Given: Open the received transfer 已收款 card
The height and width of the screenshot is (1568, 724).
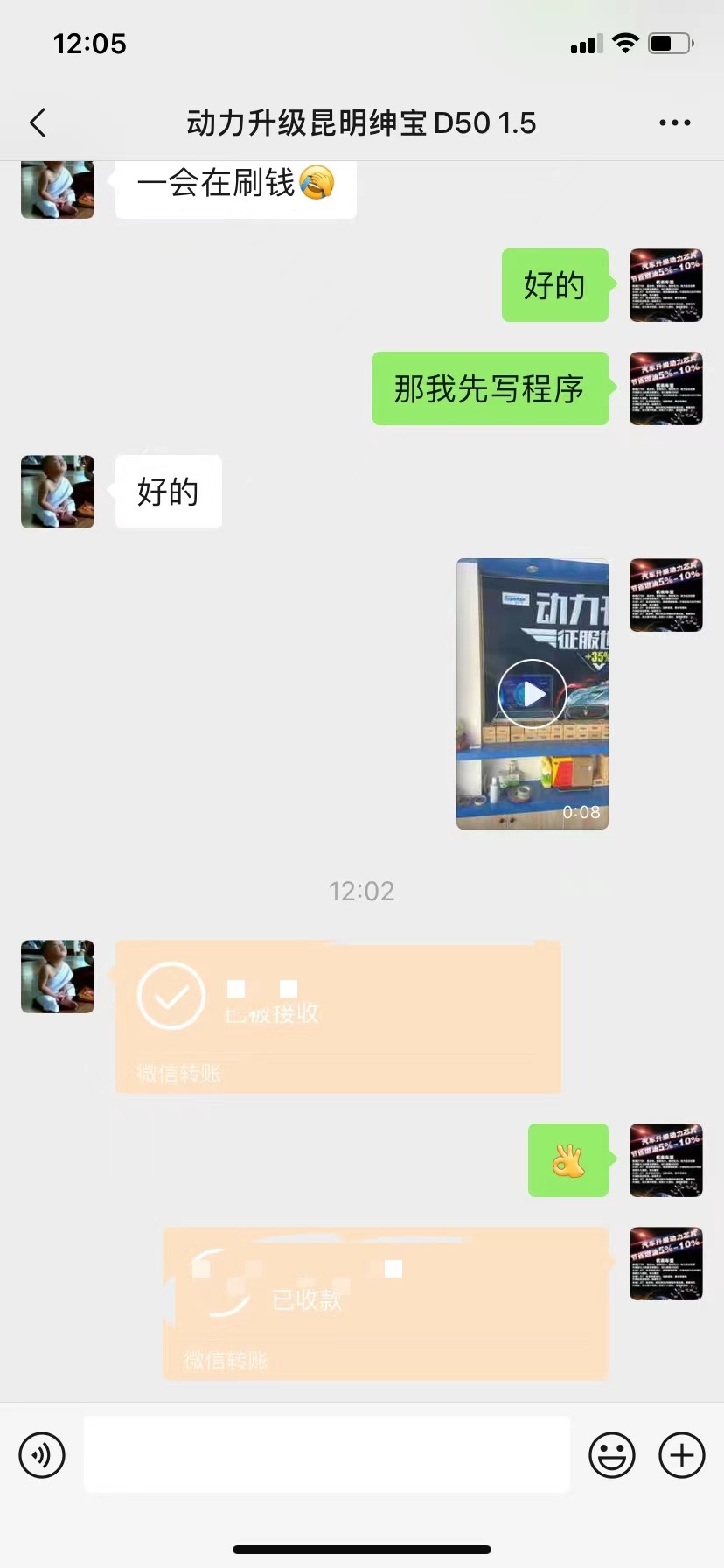Looking at the screenshot, I should 386,1304.
